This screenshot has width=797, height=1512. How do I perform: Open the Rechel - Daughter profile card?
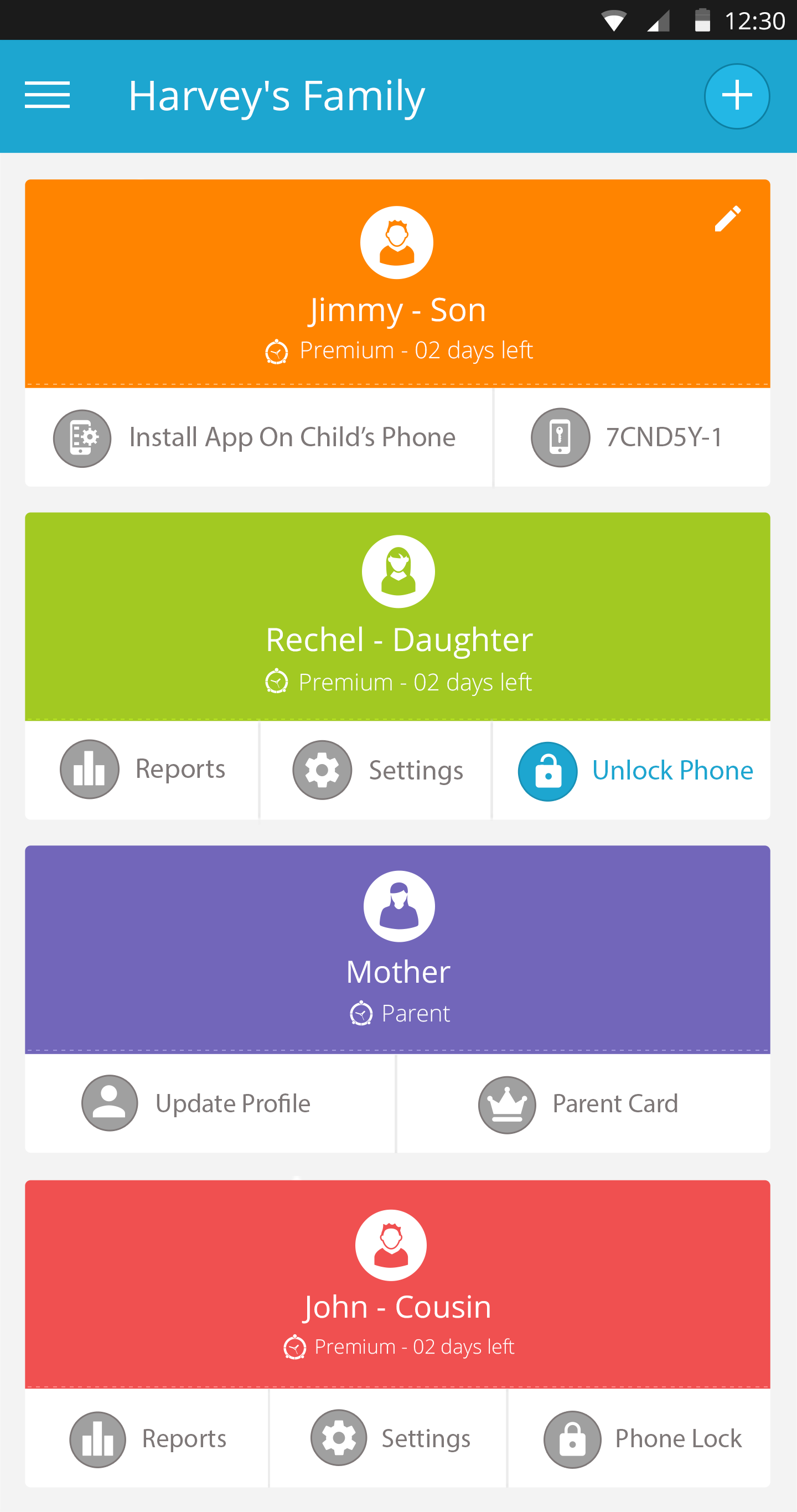397,616
